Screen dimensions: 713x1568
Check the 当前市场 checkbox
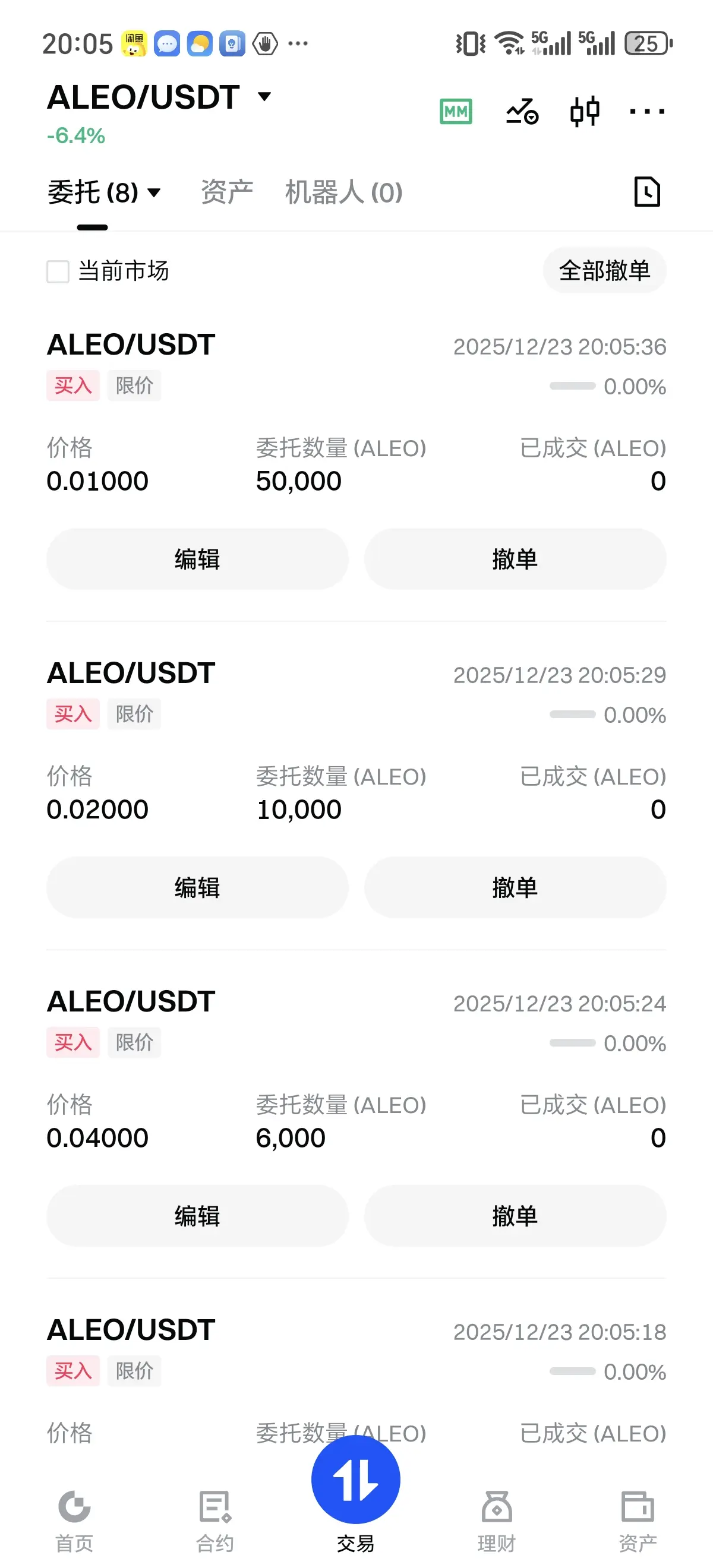pos(58,271)
